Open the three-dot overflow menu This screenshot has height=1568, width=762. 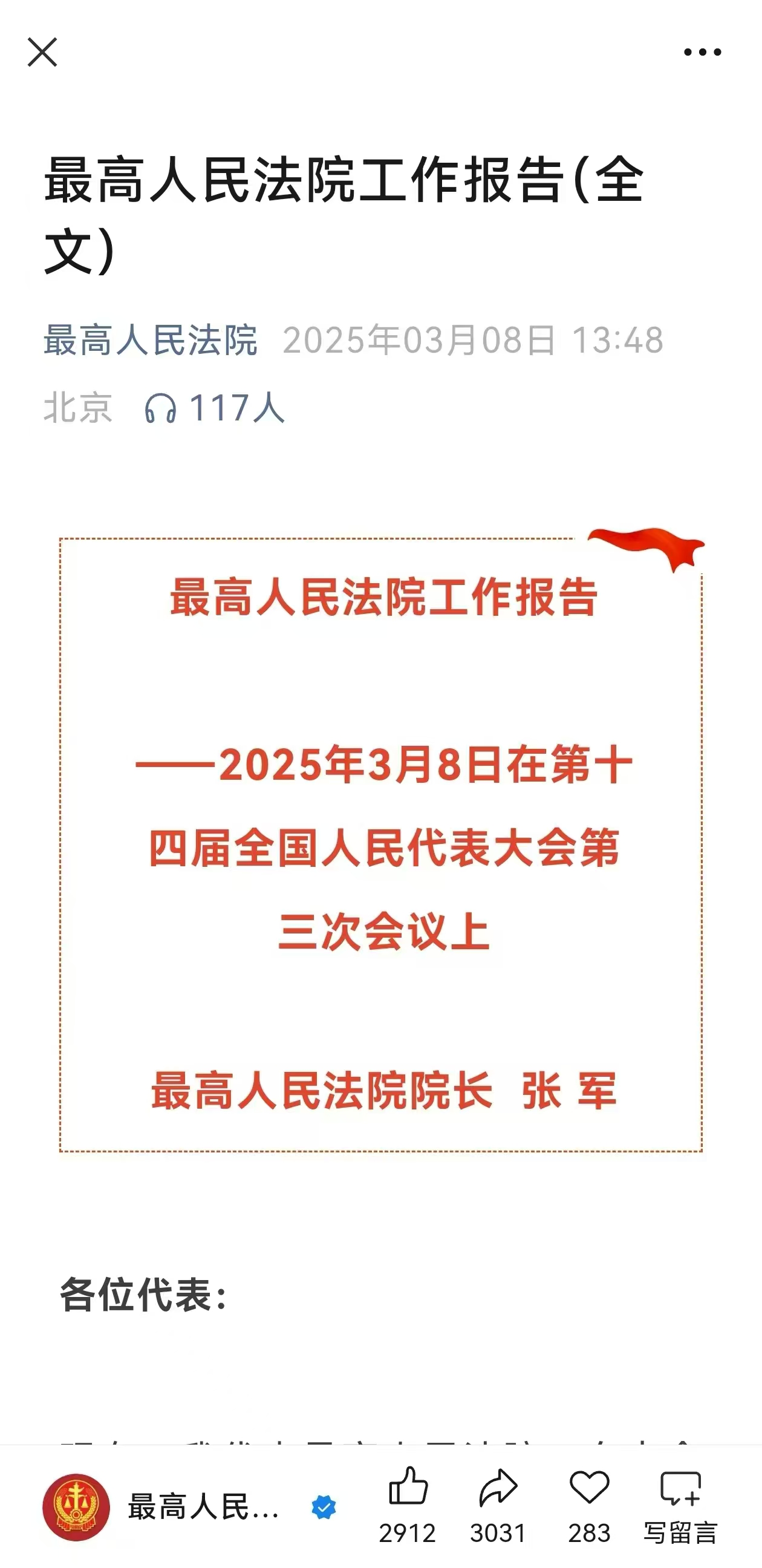[702, 53]
